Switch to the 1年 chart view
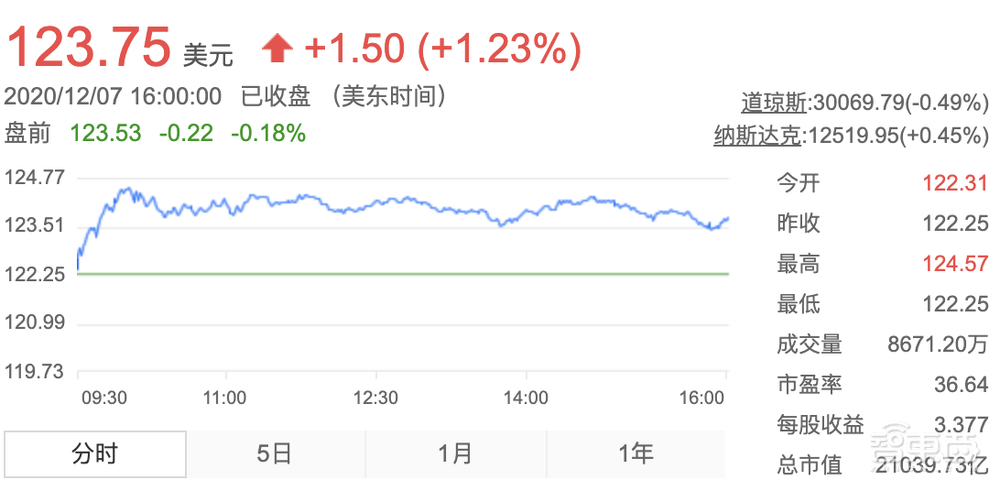The image size is (1000, 491). pyautogui.click(x=636, y=454)
